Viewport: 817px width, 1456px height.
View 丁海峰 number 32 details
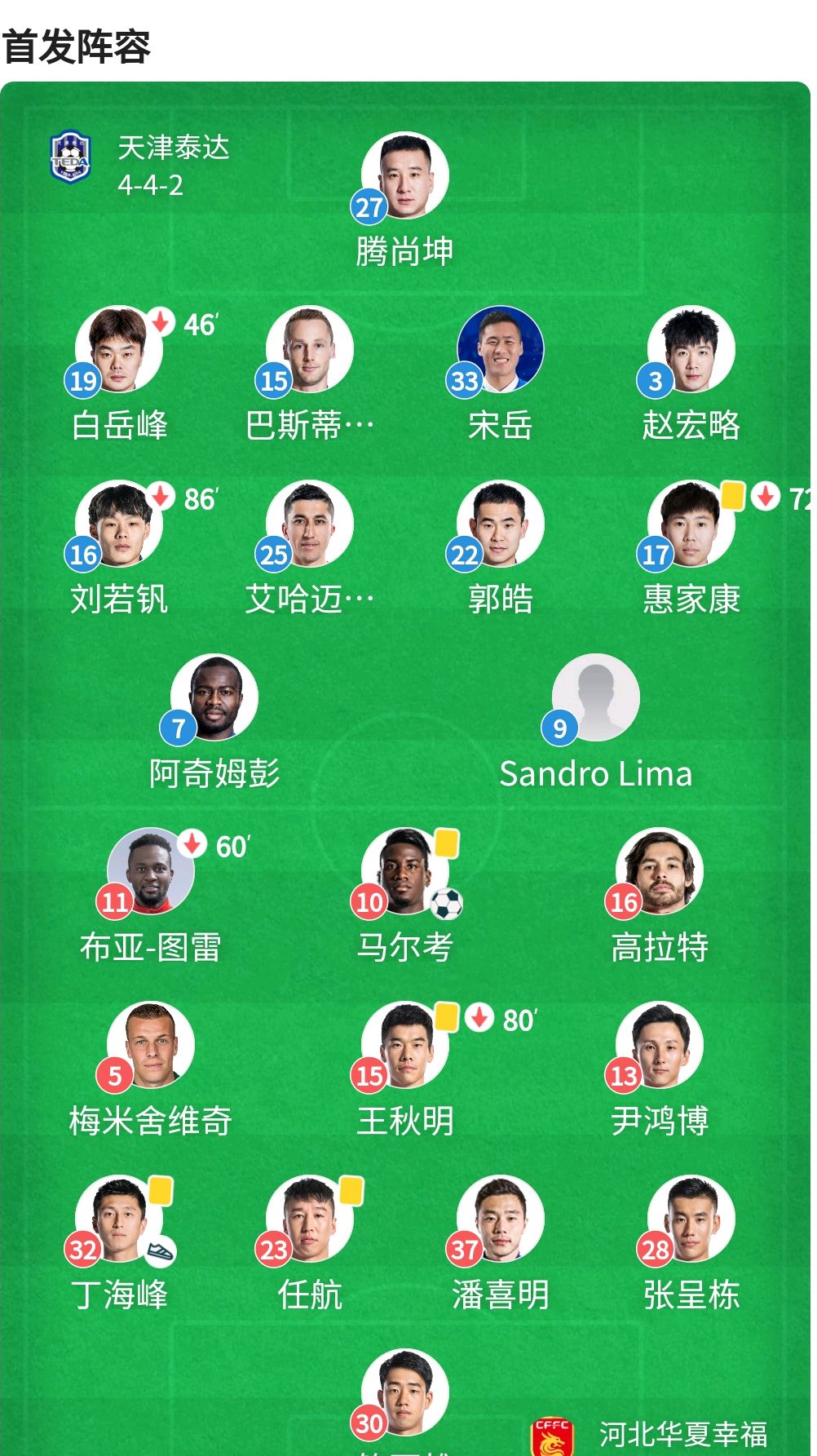(119, 1219)
